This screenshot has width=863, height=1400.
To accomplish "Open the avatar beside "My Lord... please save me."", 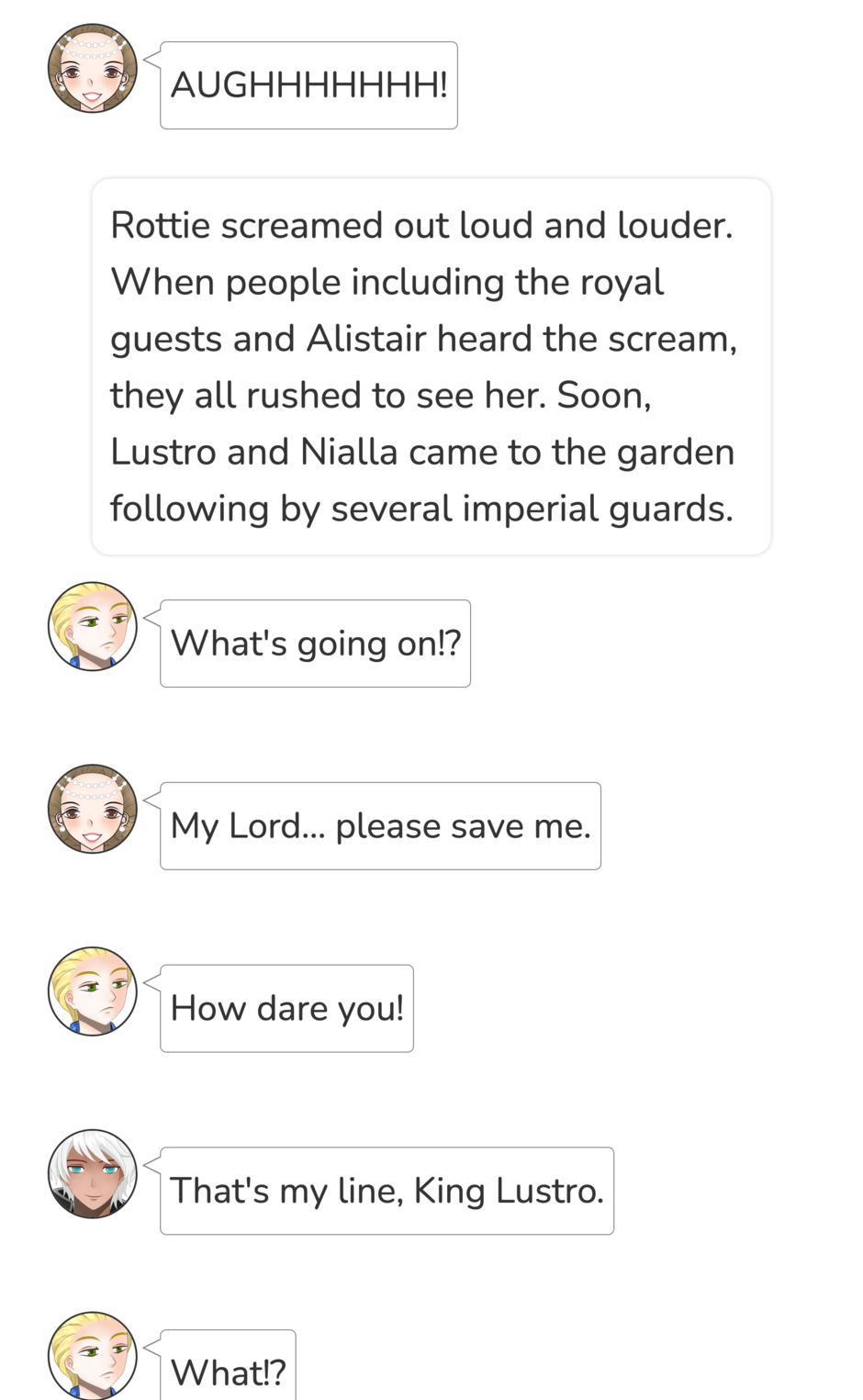I will [93, 809].
